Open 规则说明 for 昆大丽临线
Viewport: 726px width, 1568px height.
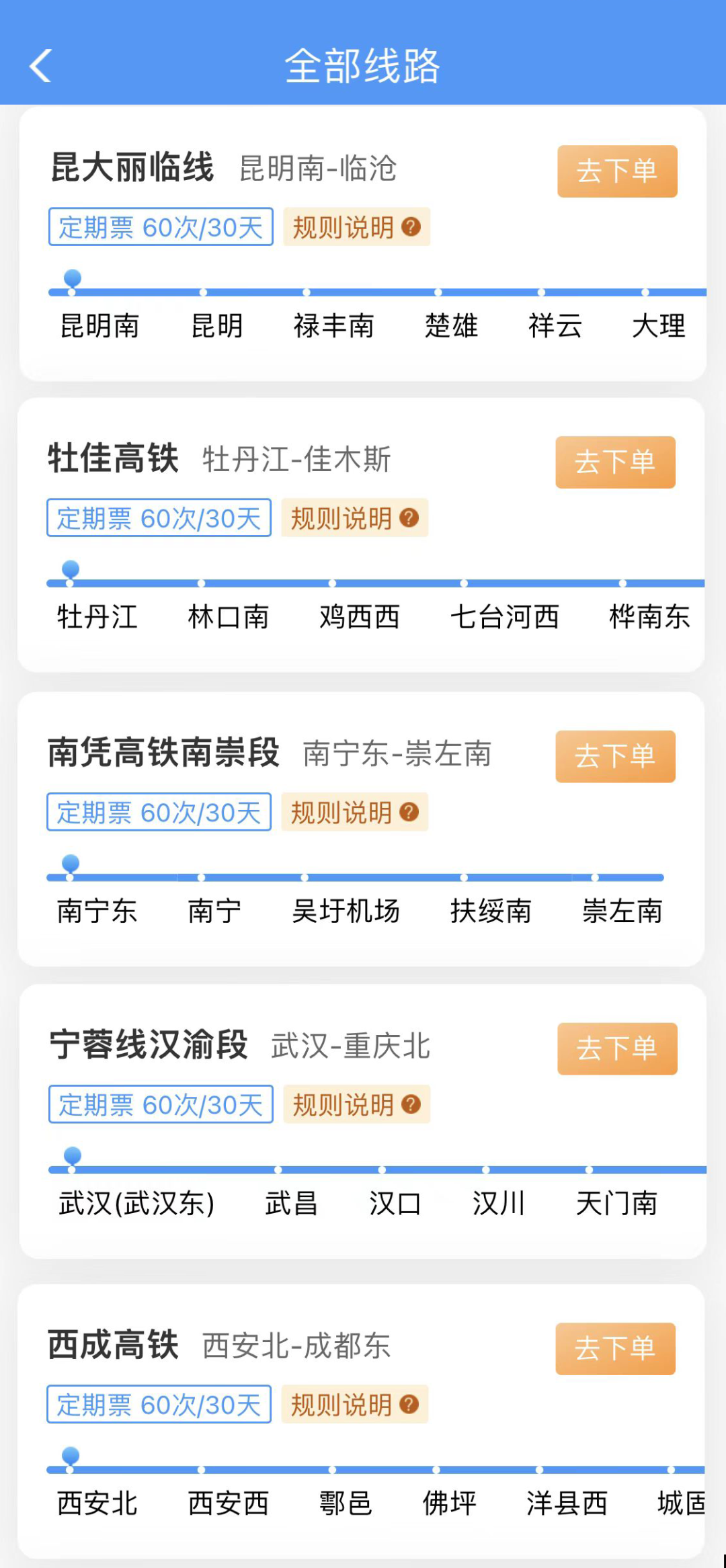pyautogui.click(x=356, y=227)
